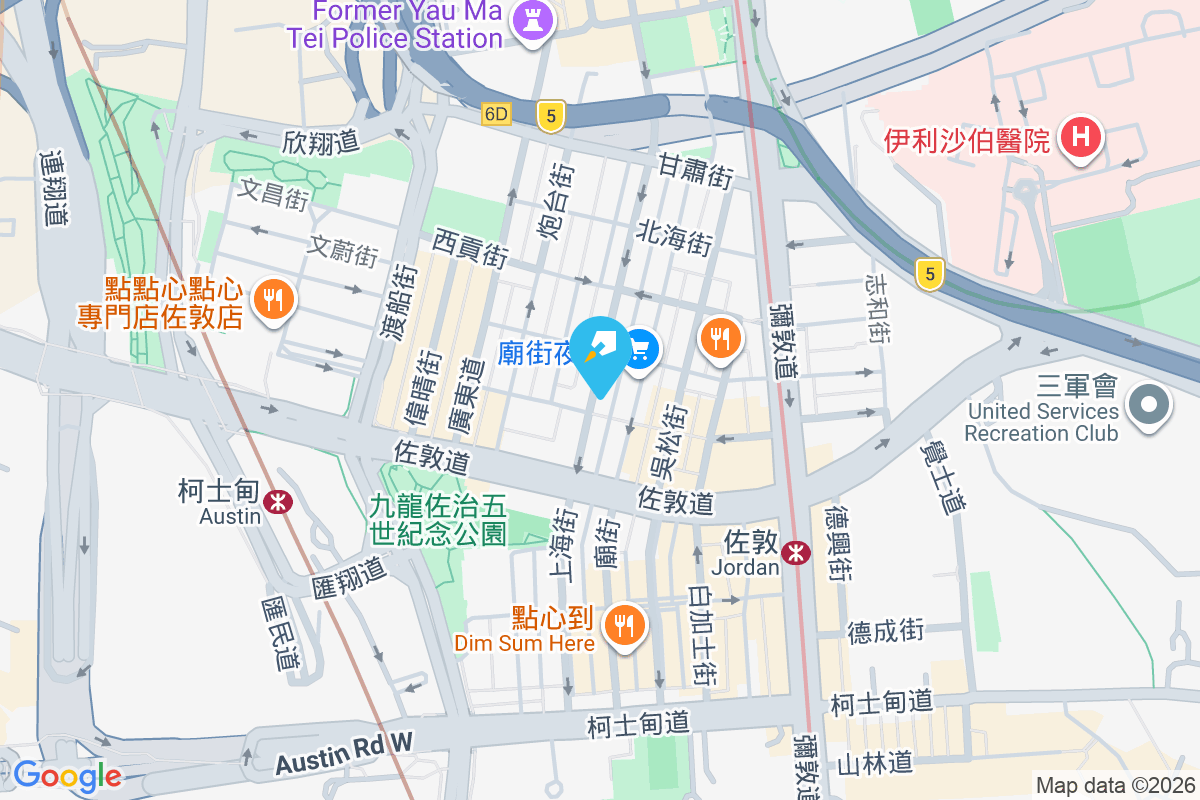Tap the Dim Sum Here restaurant pin

[625, 626]
